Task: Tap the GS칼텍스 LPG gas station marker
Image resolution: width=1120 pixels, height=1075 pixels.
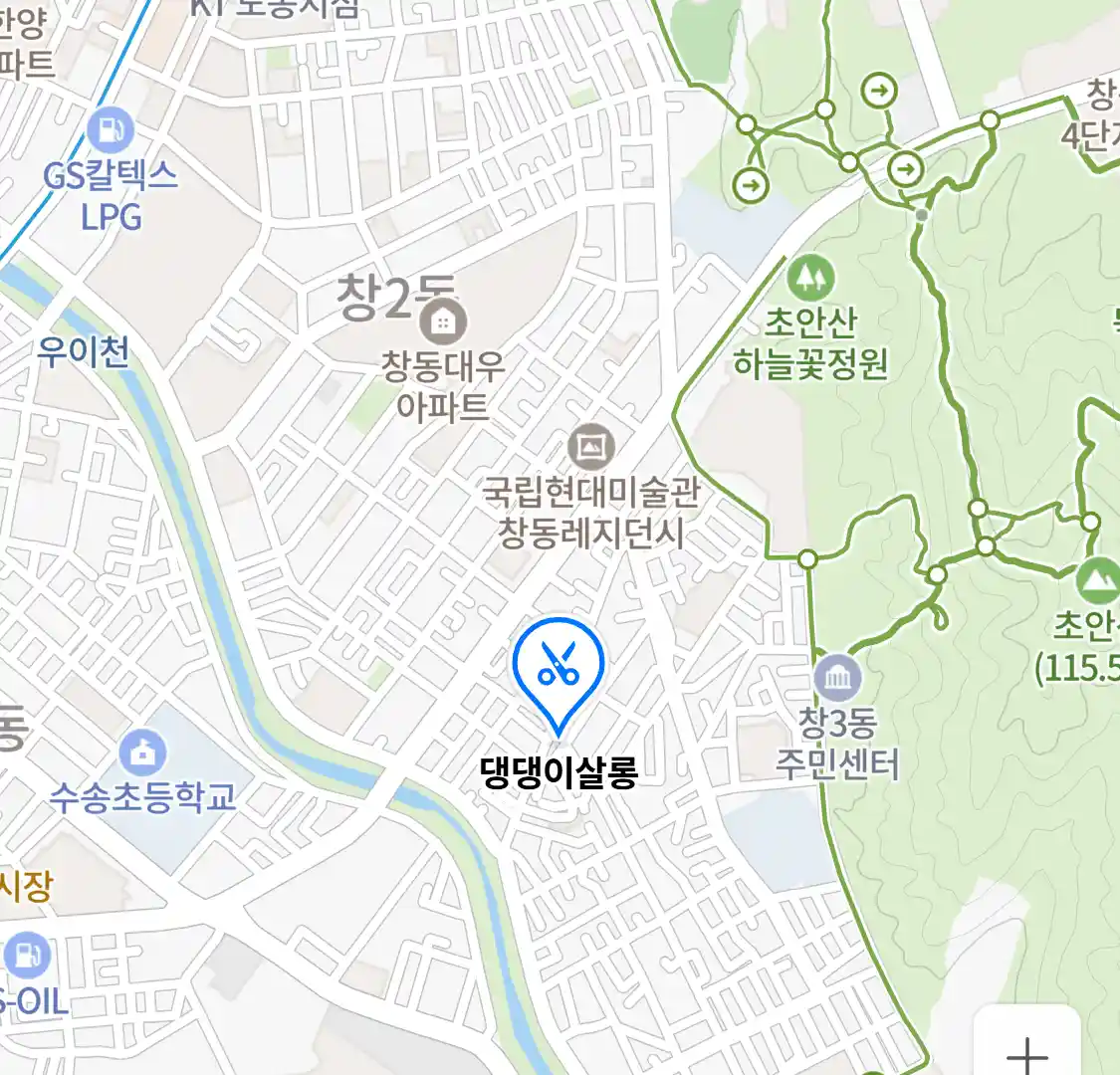Action: pos(110,130)
